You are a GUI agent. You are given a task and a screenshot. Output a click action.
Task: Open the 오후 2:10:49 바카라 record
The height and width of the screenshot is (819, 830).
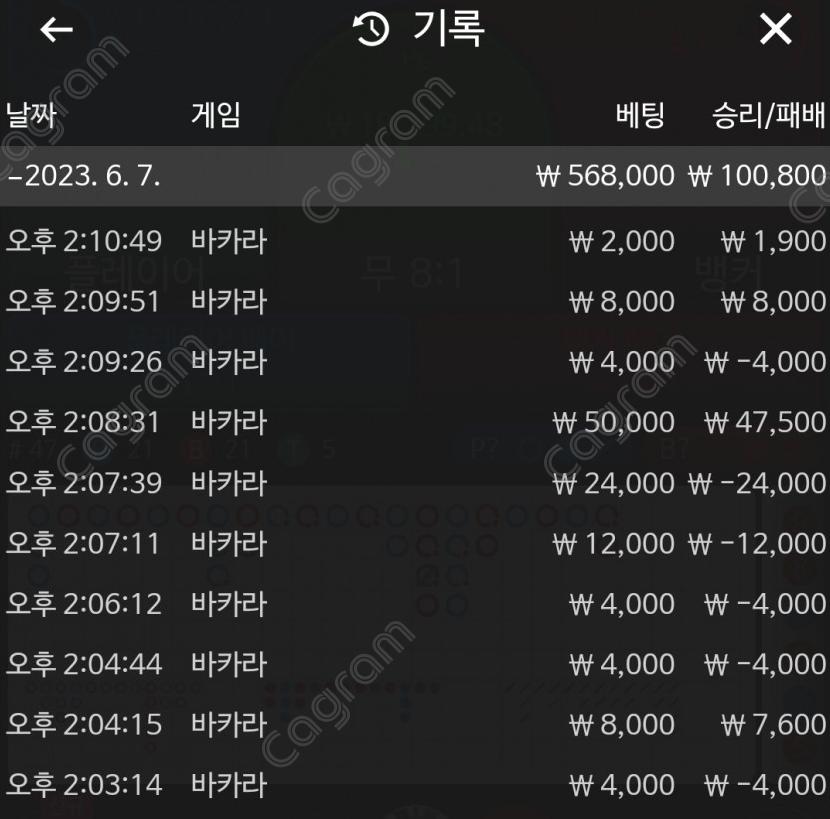tap(415, 241)
